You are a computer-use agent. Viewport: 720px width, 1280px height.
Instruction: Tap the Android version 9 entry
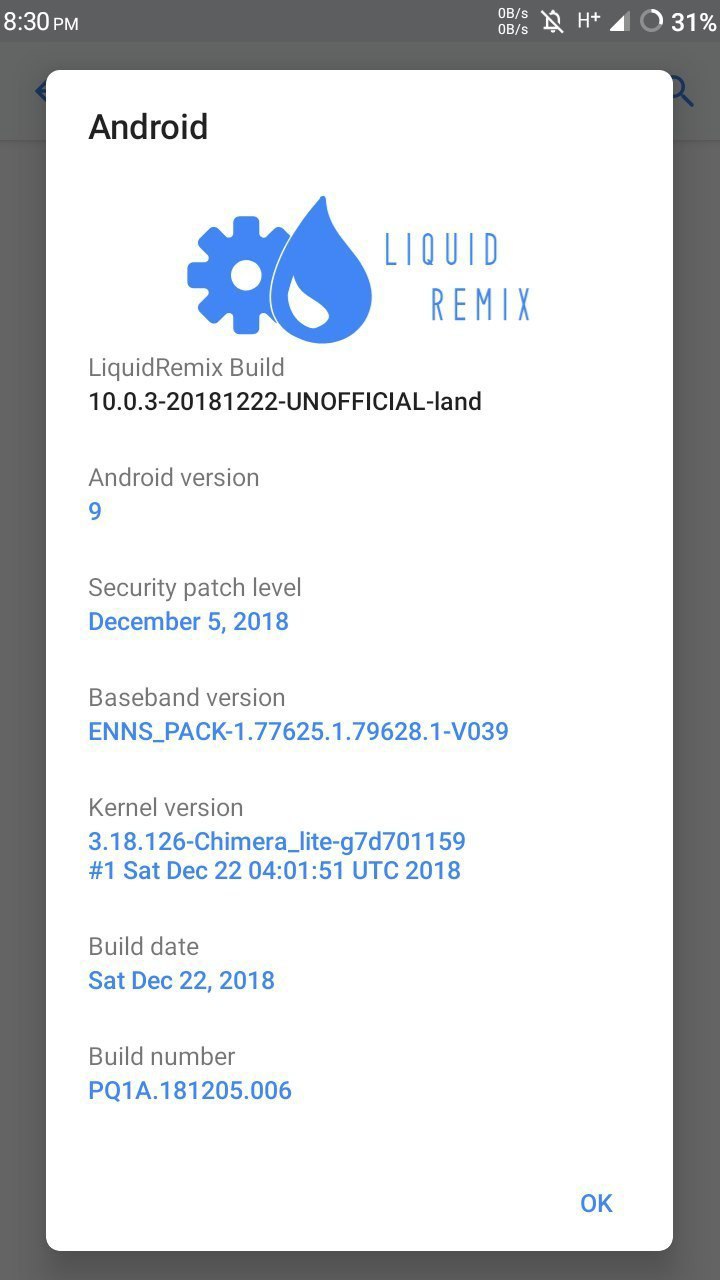(359, 494)
